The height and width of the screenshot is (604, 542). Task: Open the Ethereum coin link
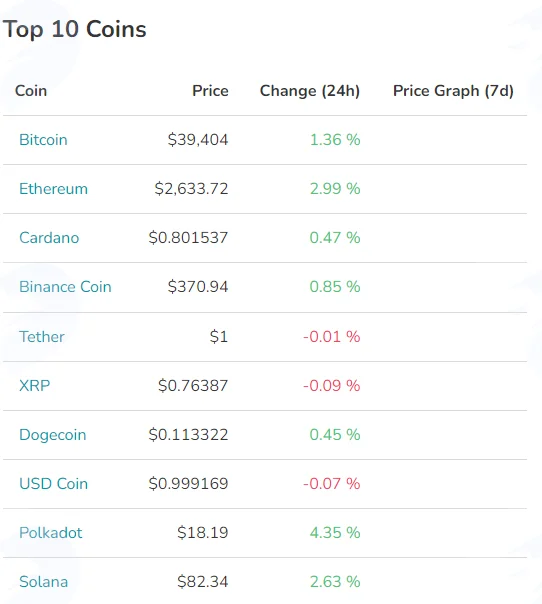click(54, 189)
